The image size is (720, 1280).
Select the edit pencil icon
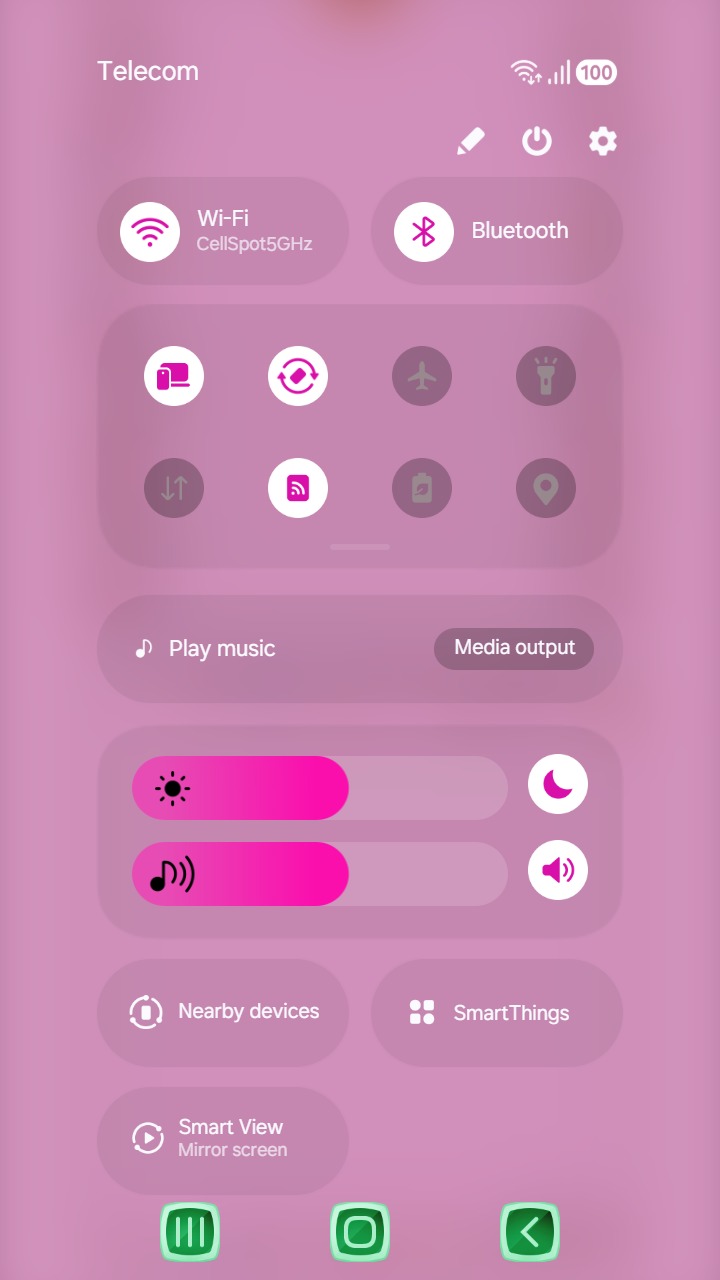pos(471,141)
